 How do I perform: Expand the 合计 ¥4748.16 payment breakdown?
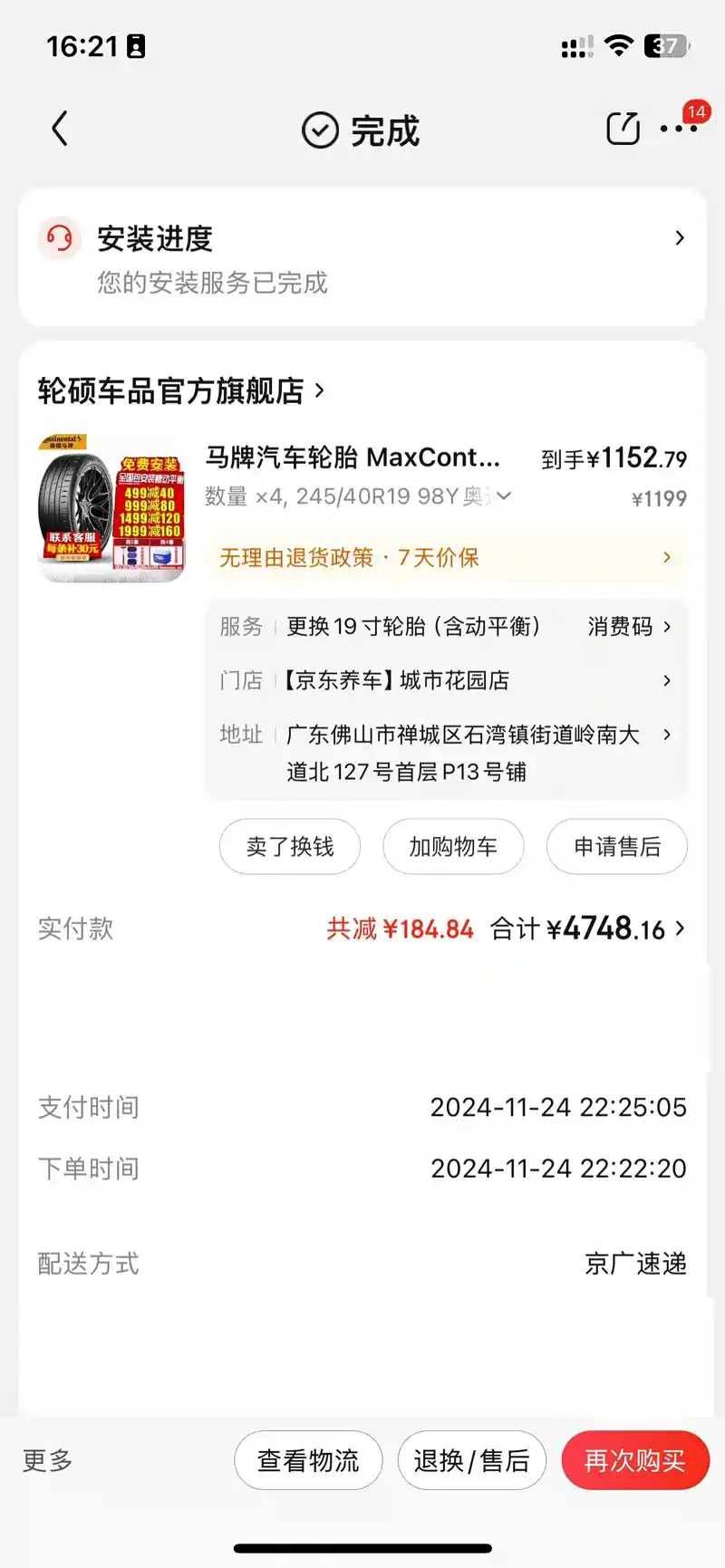pyautogui.click(x=589, y=929)
